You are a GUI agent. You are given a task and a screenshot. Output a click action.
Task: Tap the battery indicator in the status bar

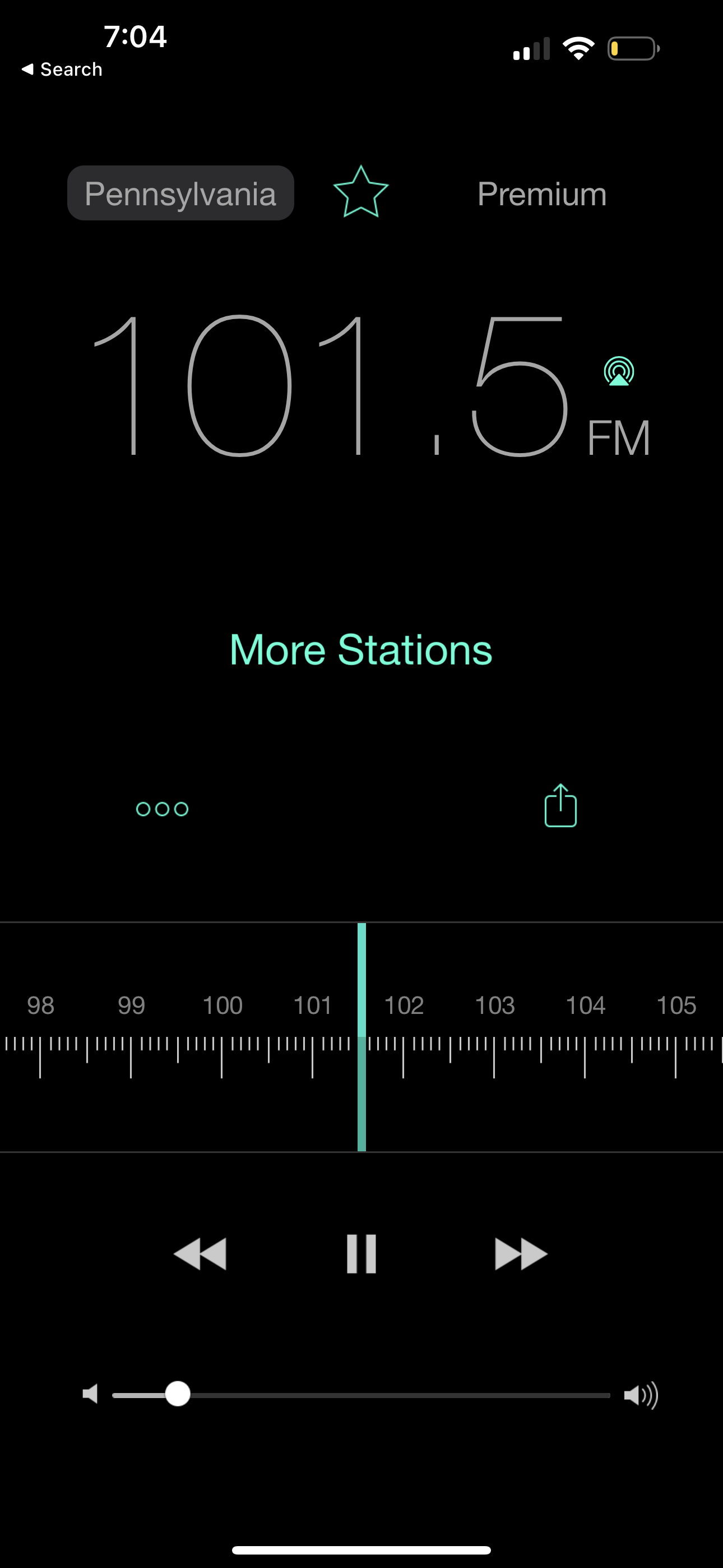(632, 48)
